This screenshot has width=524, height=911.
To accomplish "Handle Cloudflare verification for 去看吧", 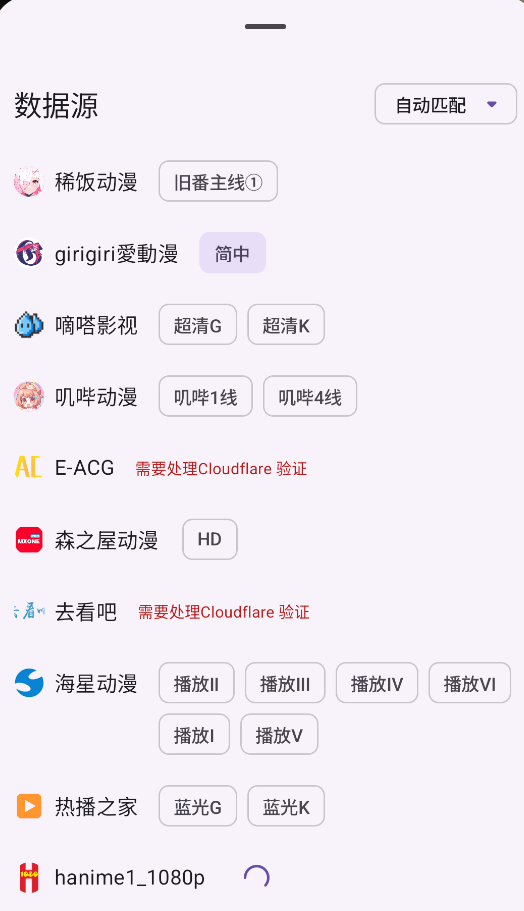I will [x=224, y=612].
